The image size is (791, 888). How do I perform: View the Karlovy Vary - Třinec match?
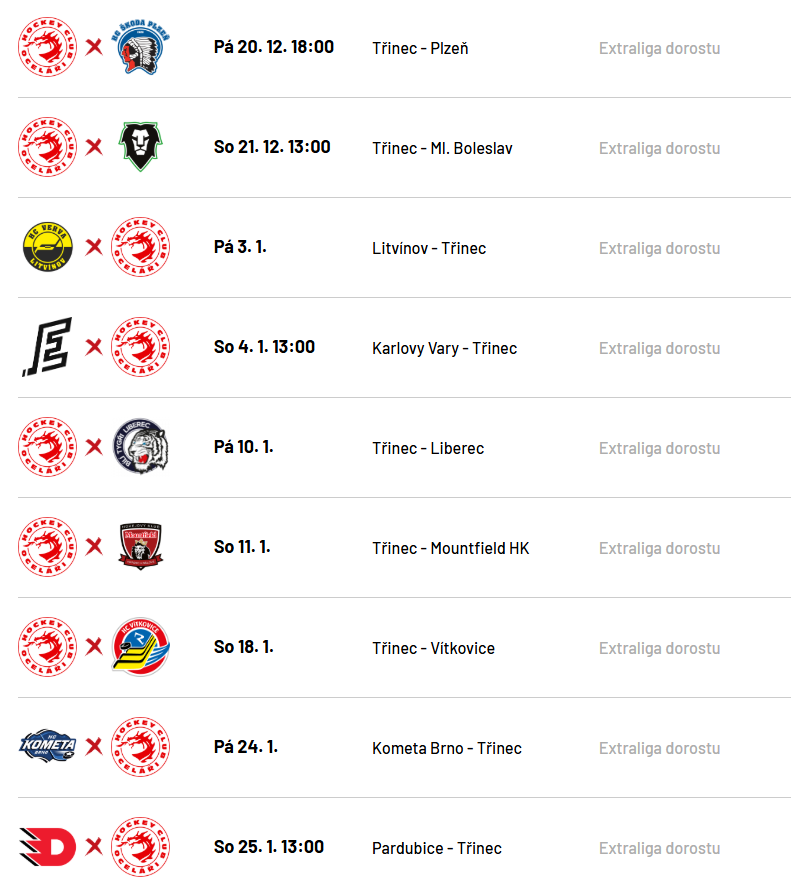pos(444,348)
